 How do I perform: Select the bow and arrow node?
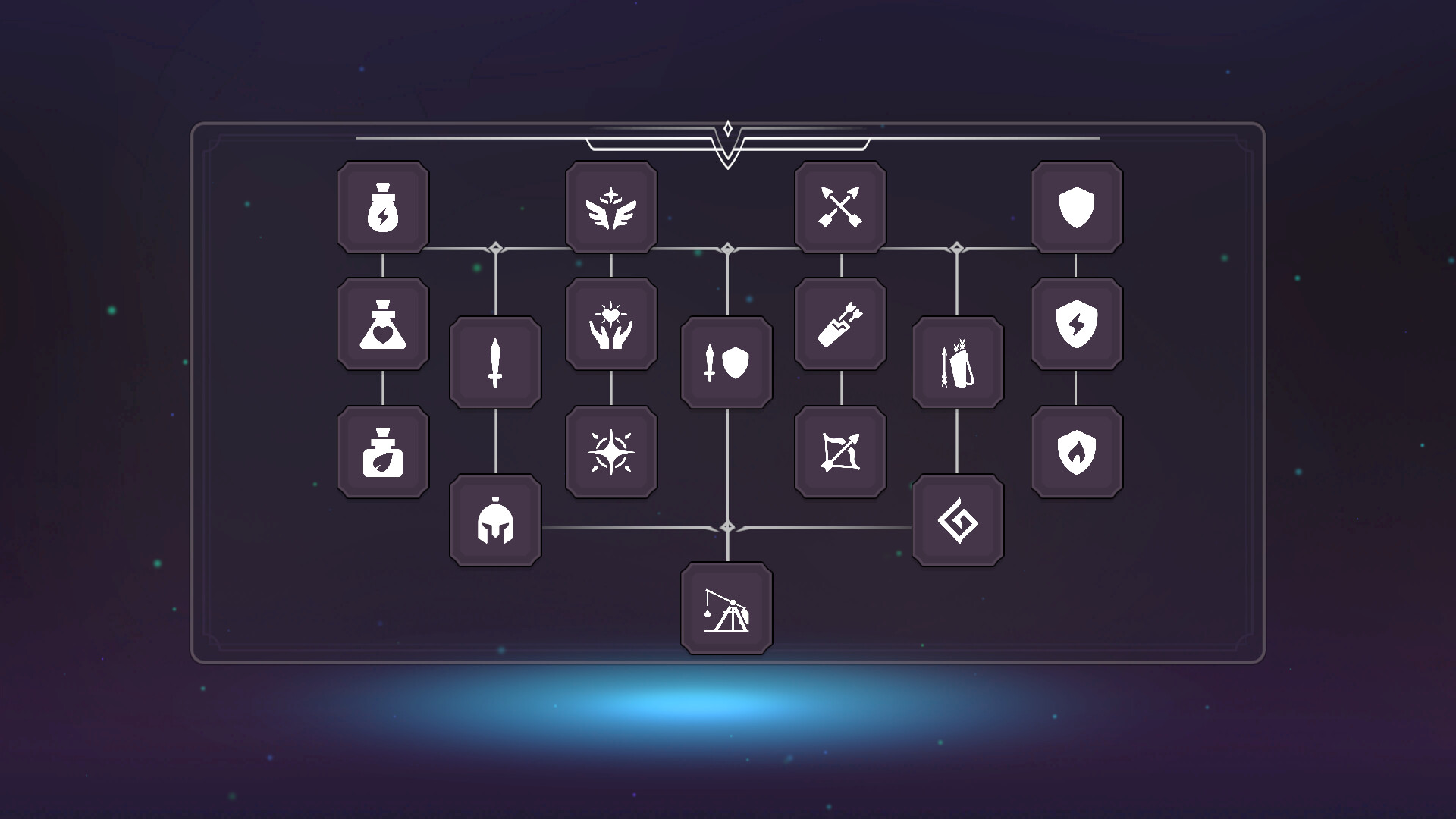pos(840,452)
